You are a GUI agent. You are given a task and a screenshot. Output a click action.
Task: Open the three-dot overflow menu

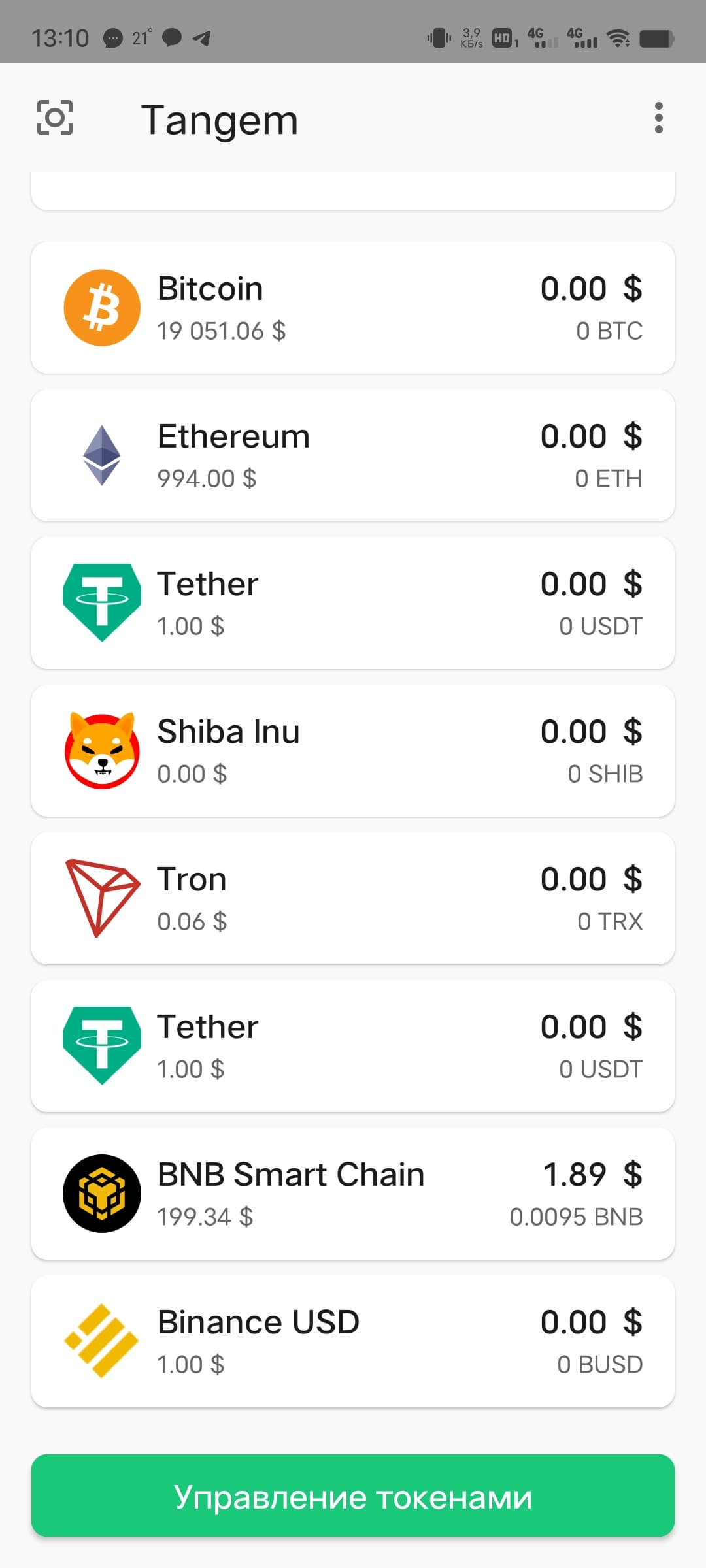coord(658,118)
